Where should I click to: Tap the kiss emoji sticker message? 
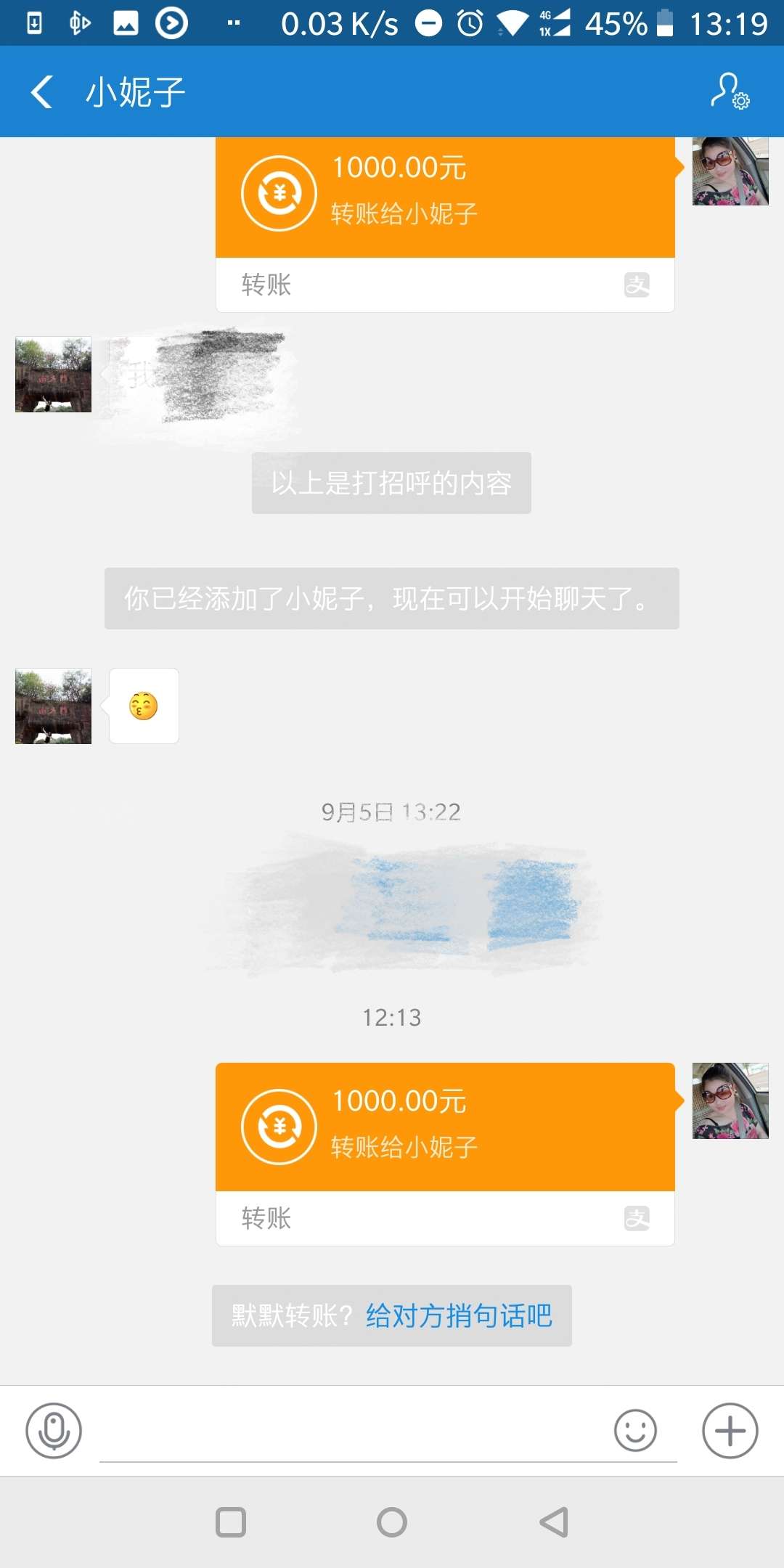[x=143, y=706]
